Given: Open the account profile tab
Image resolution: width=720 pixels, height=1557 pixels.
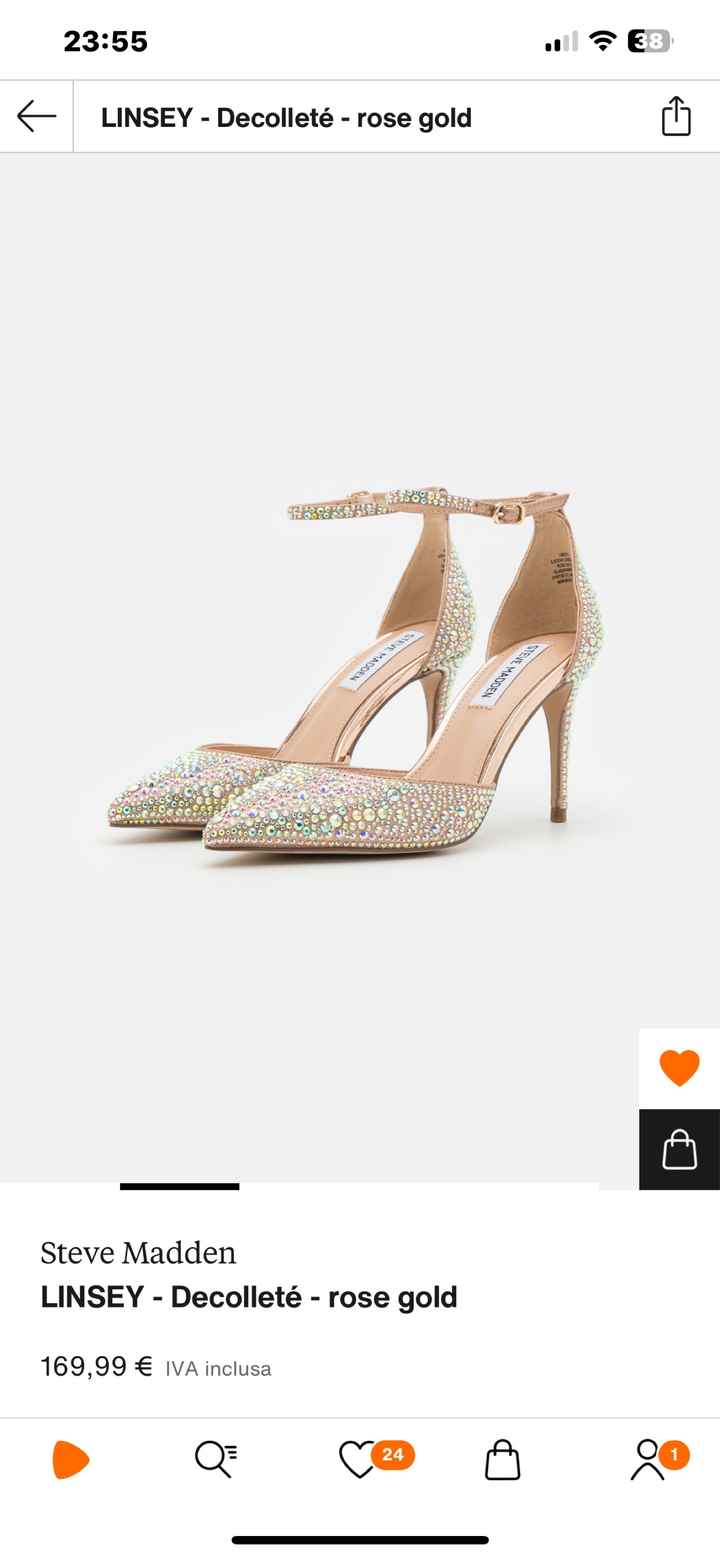Looking at the screenshot, I should 648,1460.
